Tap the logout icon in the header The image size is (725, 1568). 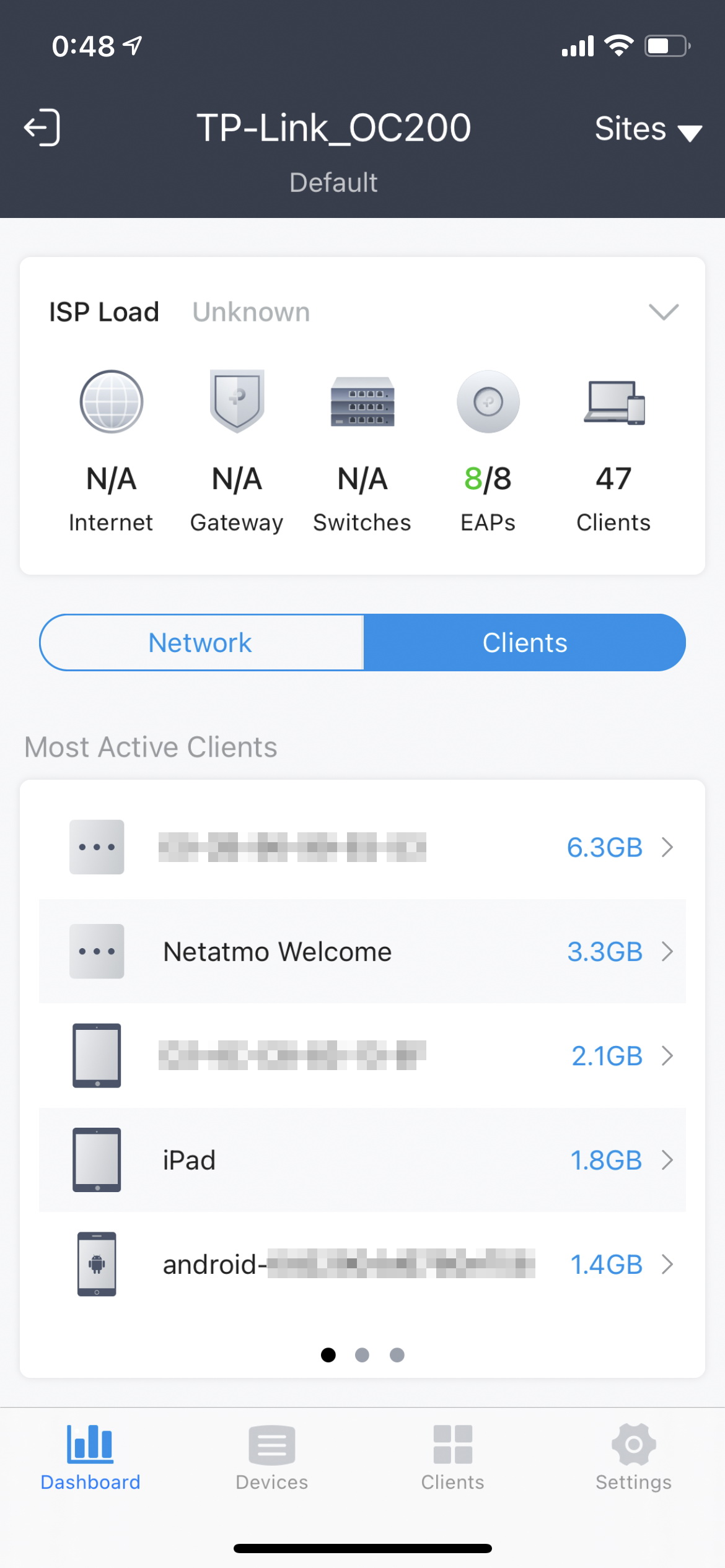(42, 128)
